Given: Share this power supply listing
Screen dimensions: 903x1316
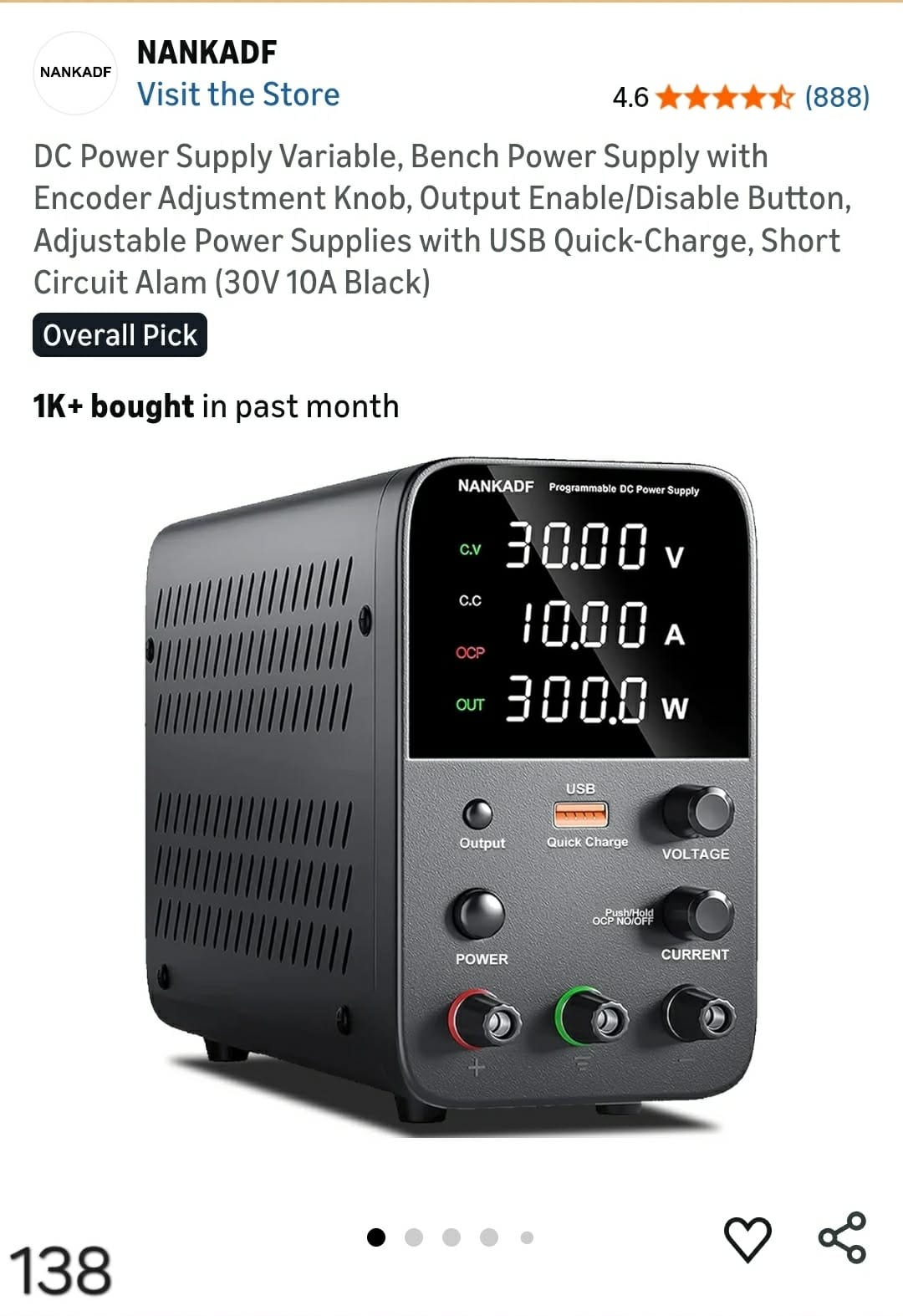Looking at the screenshot, I should pyautogui.click(x=842, y=1237).
